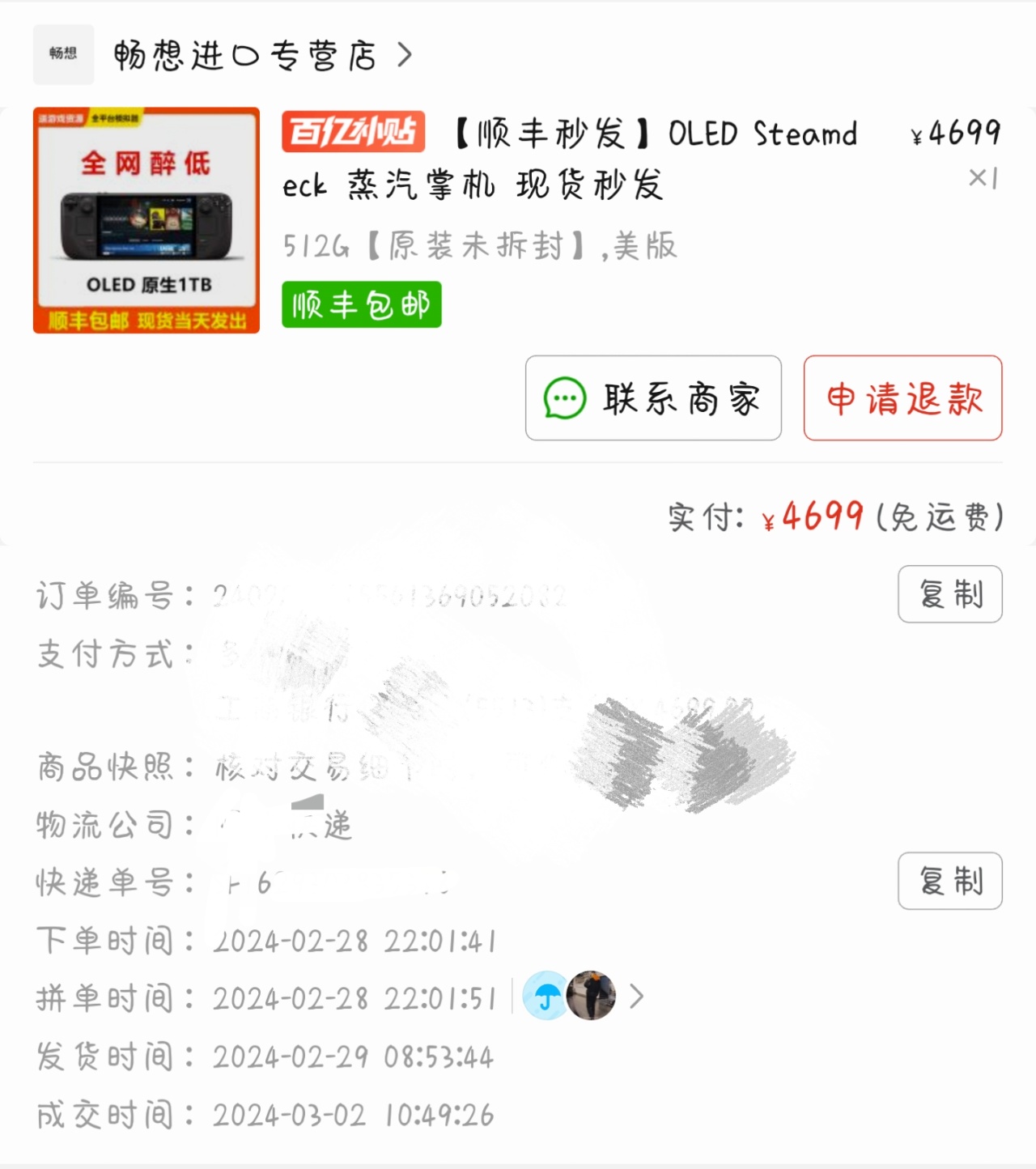View group-buy members' avatars
The image size is (1036, 1169).
tap(581, 996)
